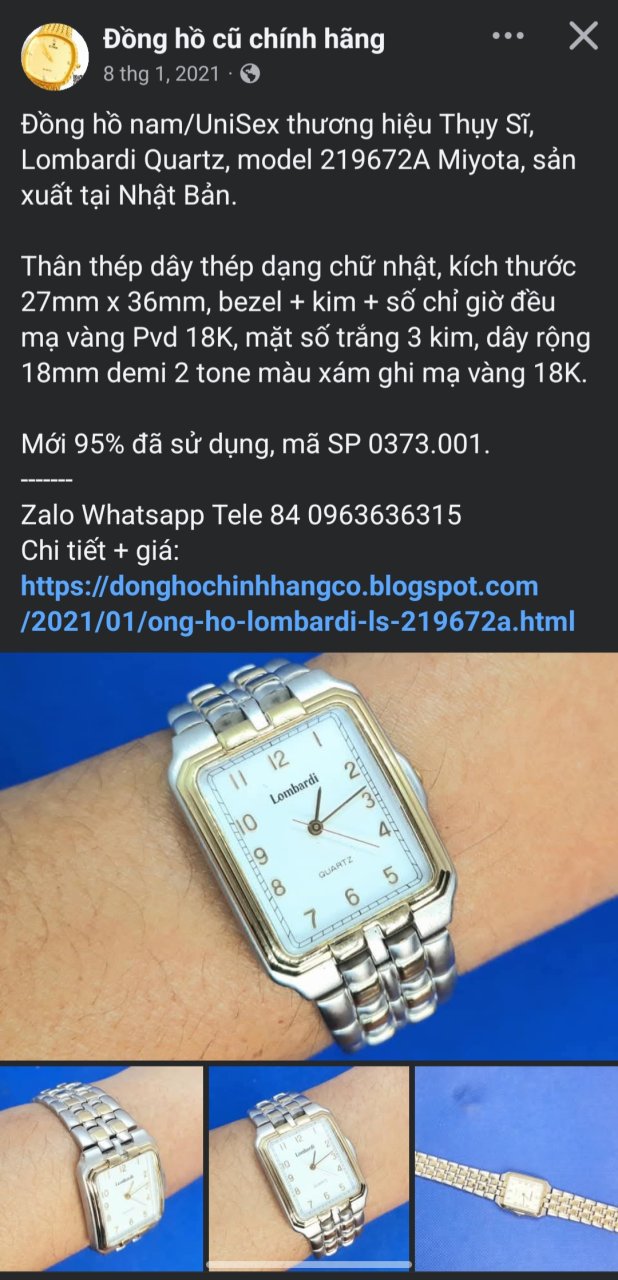View the large Lombardi watch photo
The image size is (618, 1280).
pyautogui.click(x=309, y=855)
